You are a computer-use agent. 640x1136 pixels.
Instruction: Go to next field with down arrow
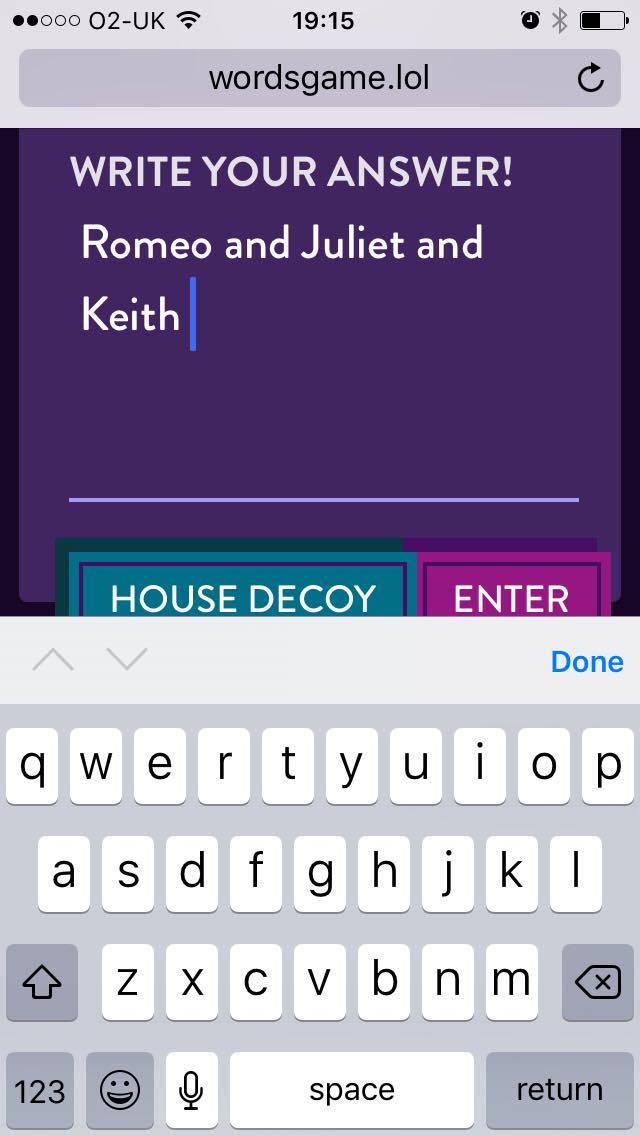point(127,660)
